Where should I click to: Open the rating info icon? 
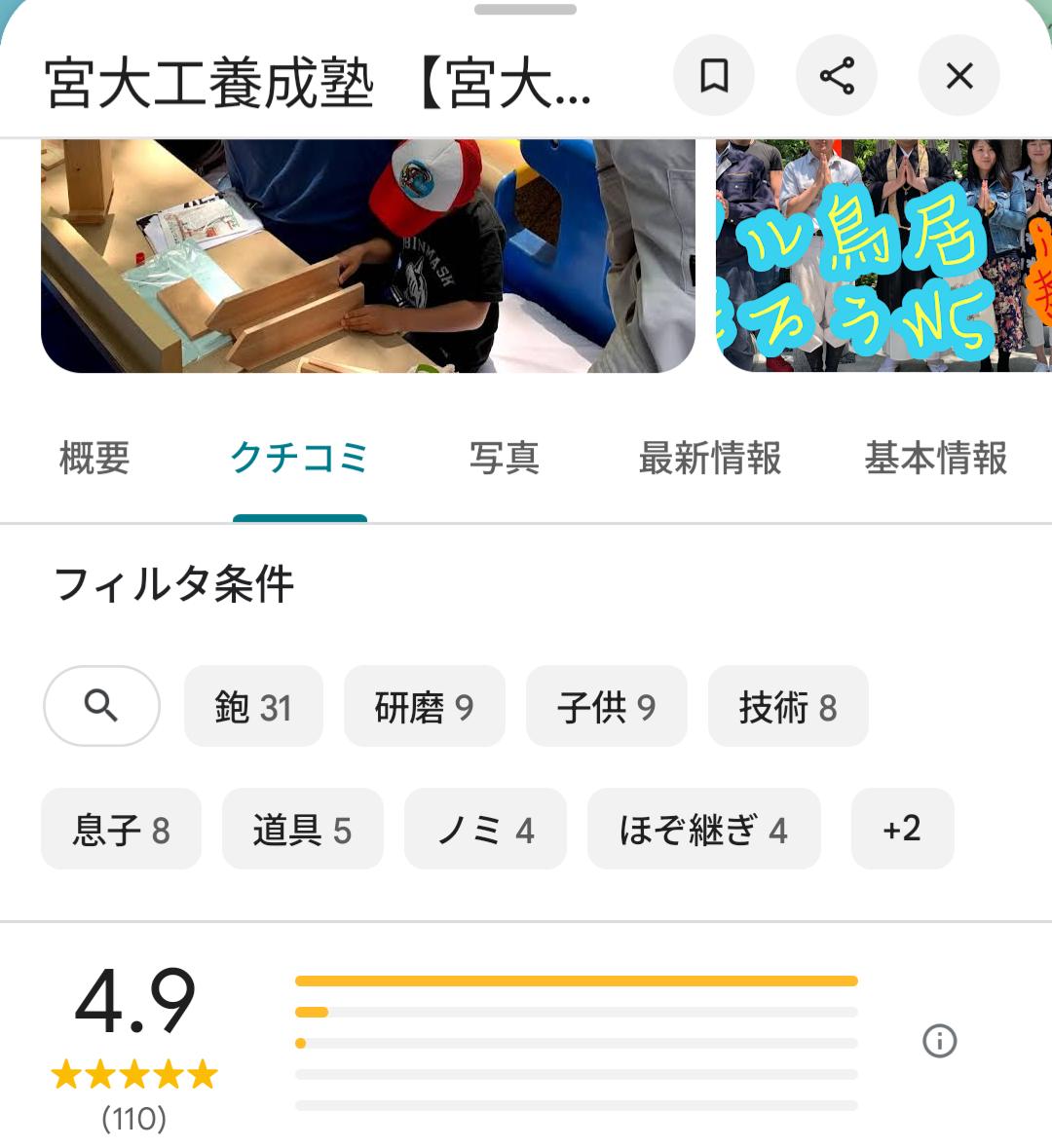939,1041
